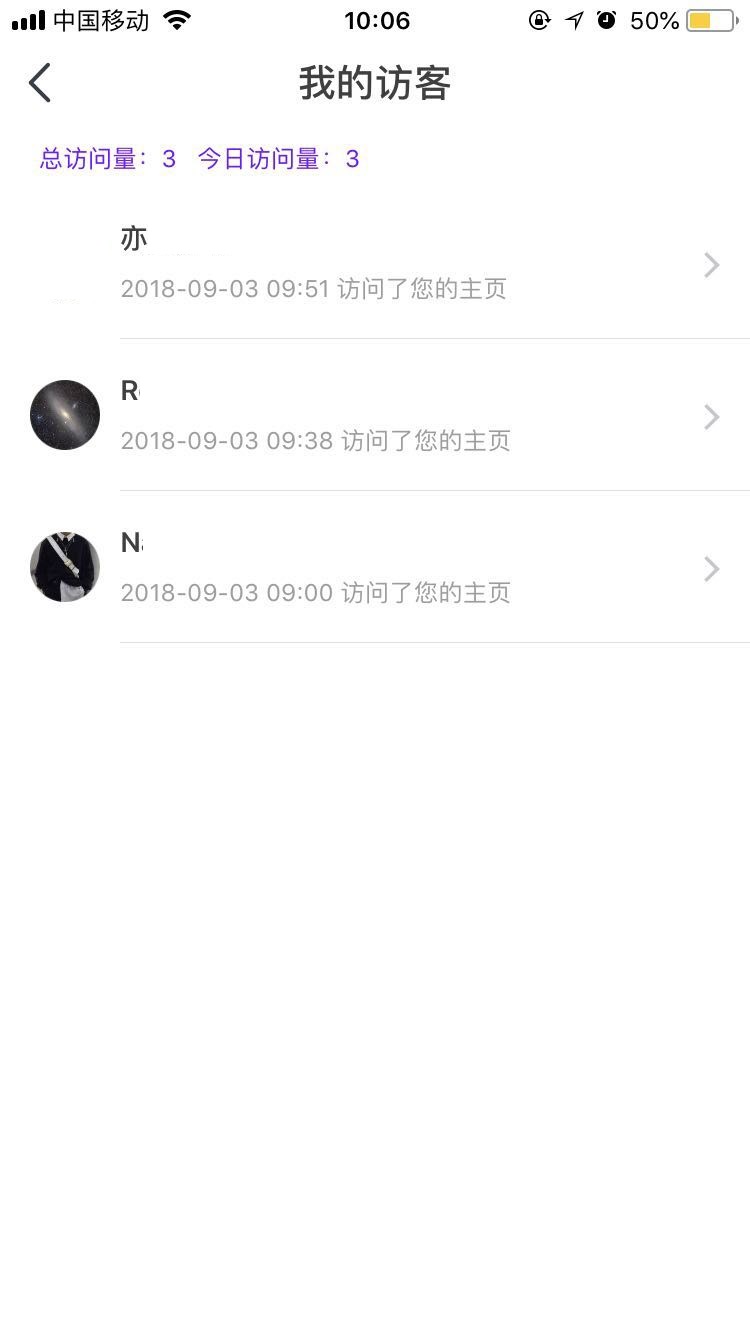Open visitor N's detail via right chevron
750x1334 pixels.
click(x=711, y=568)
